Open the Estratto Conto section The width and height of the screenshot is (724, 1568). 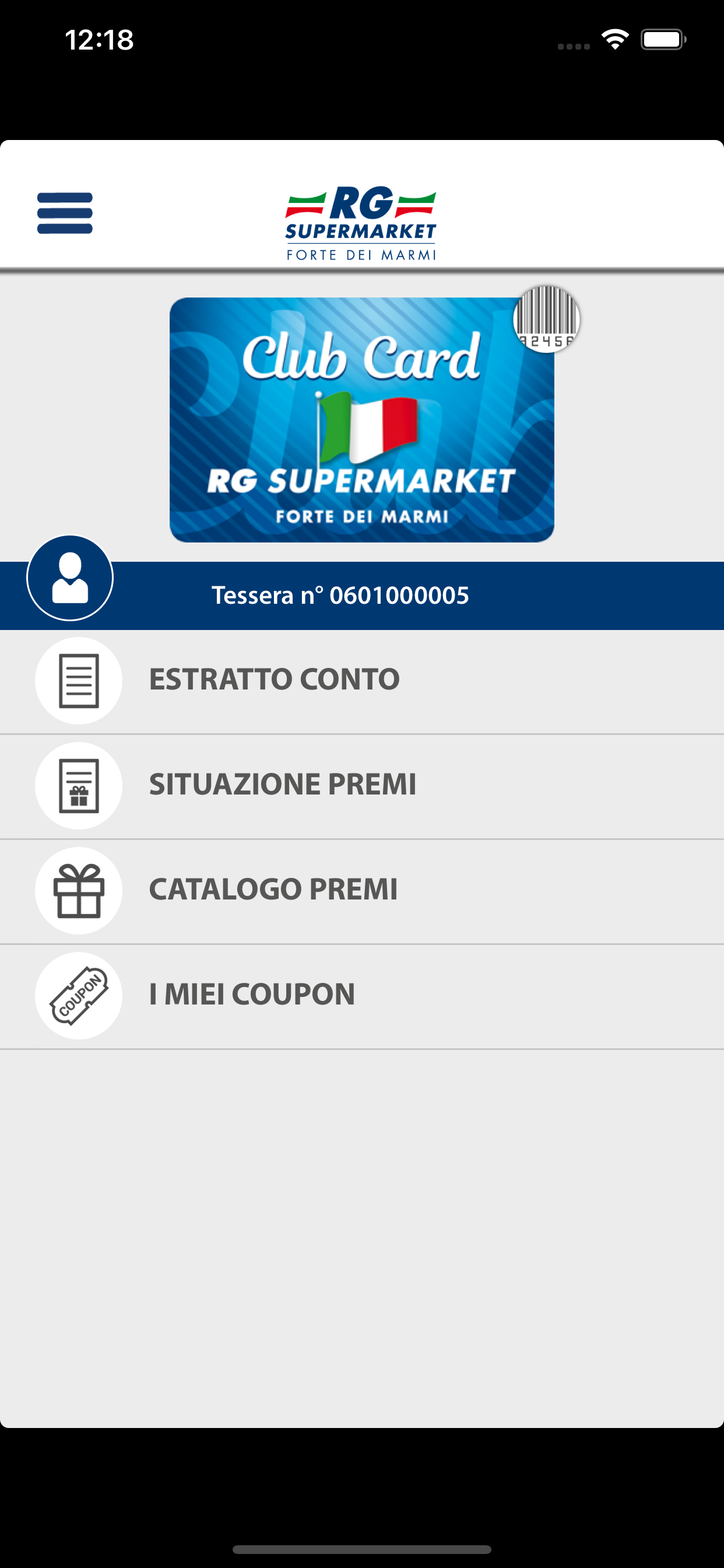pos(275,680)
